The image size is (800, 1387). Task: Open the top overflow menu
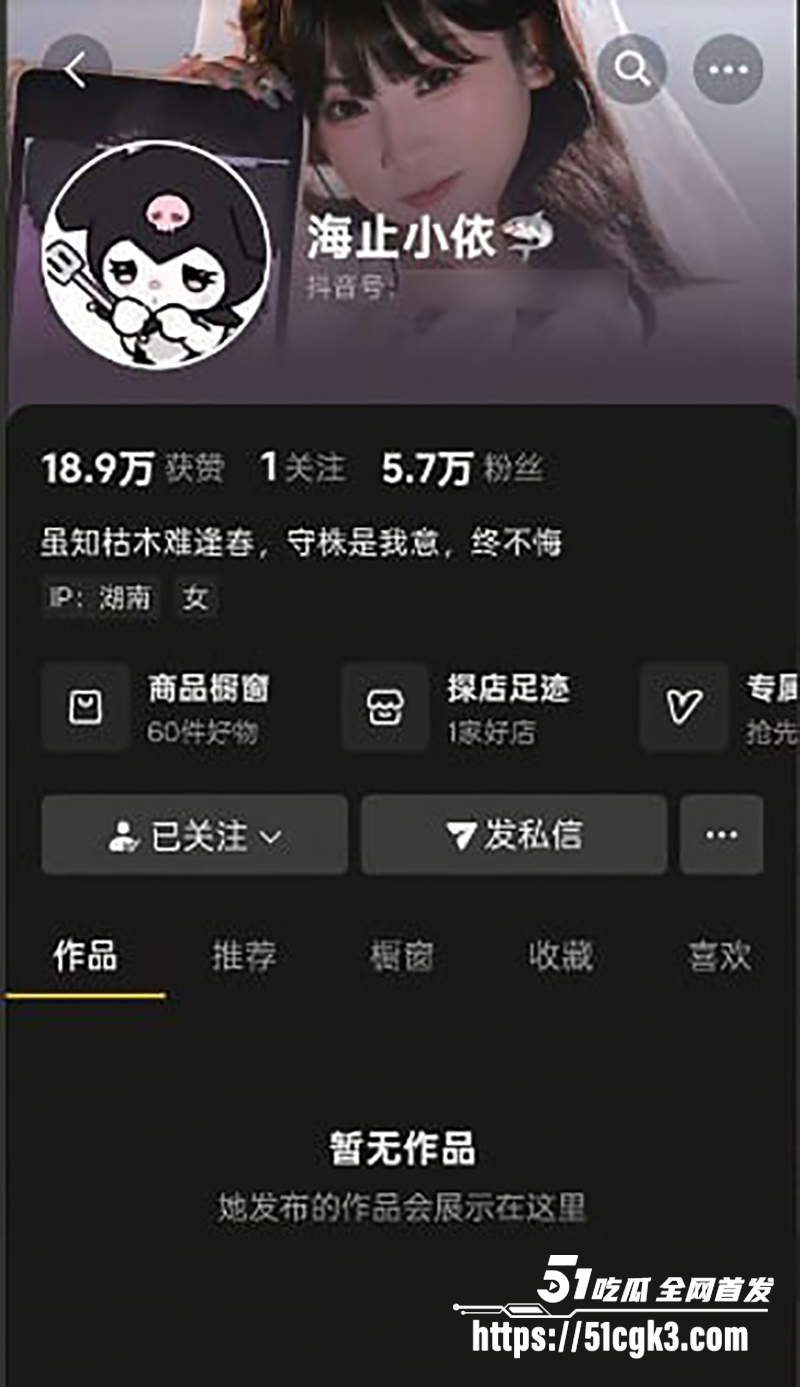pos(727,70)
